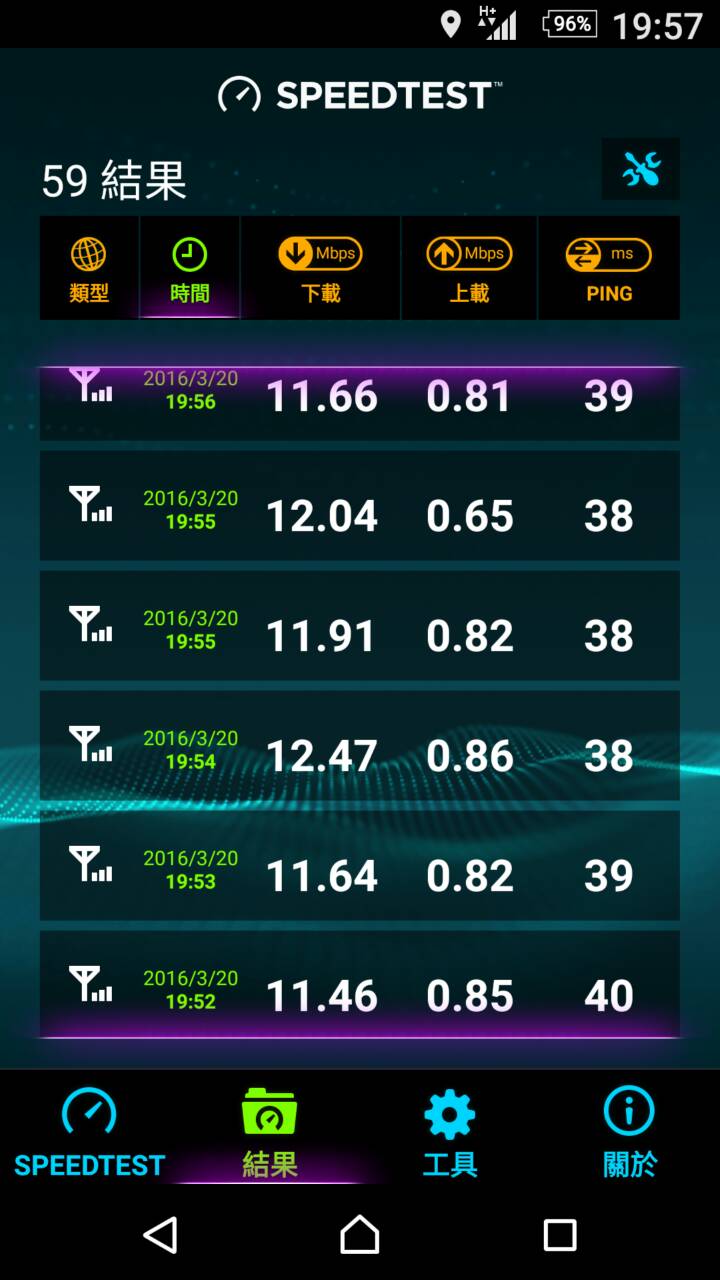Go to the 工具 tab
This screenshot has width=720, height=1280.
(449, 1132)
